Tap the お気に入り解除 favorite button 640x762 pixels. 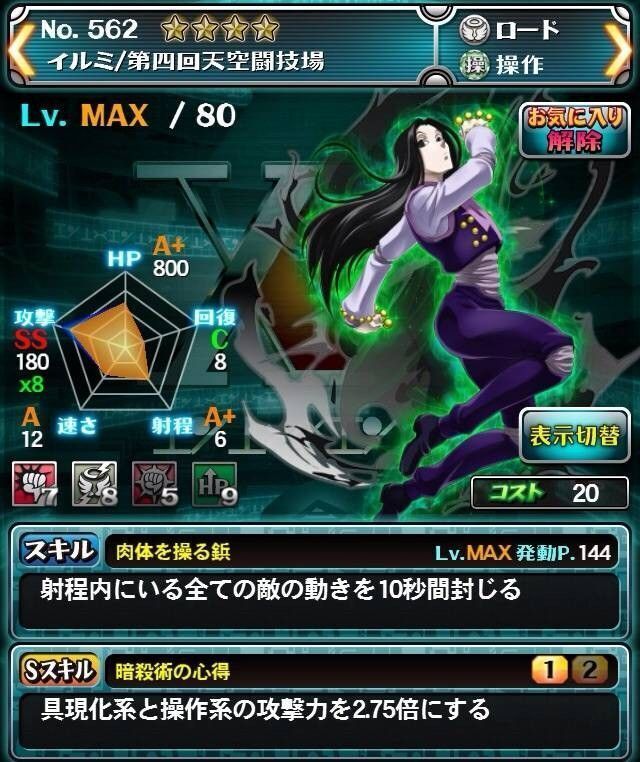[x=567, y=129]
